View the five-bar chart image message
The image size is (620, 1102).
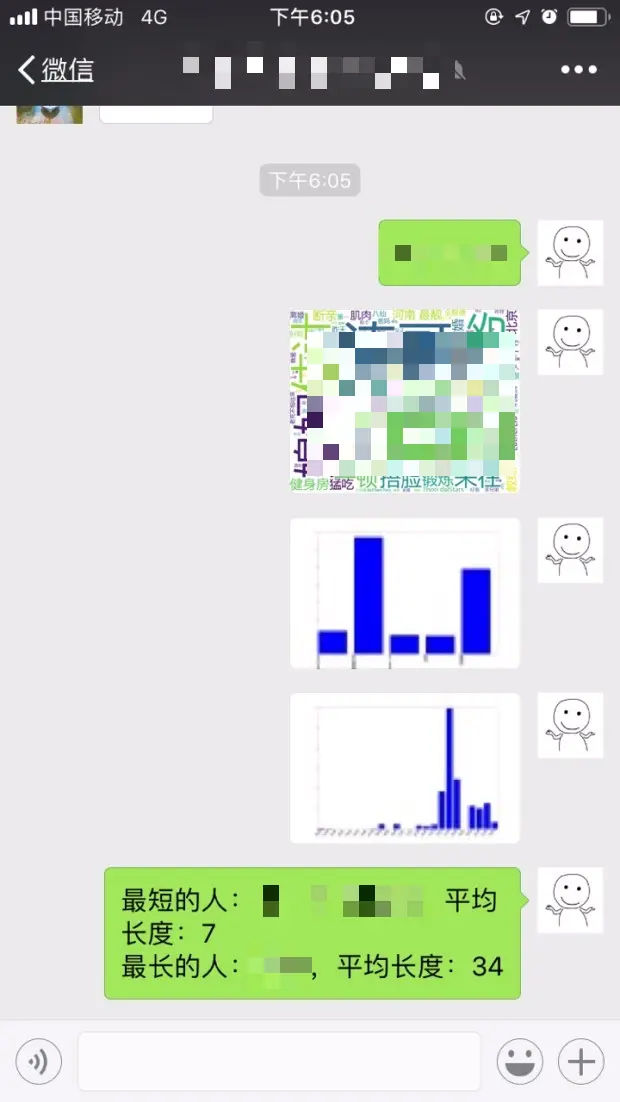point(405,593)
